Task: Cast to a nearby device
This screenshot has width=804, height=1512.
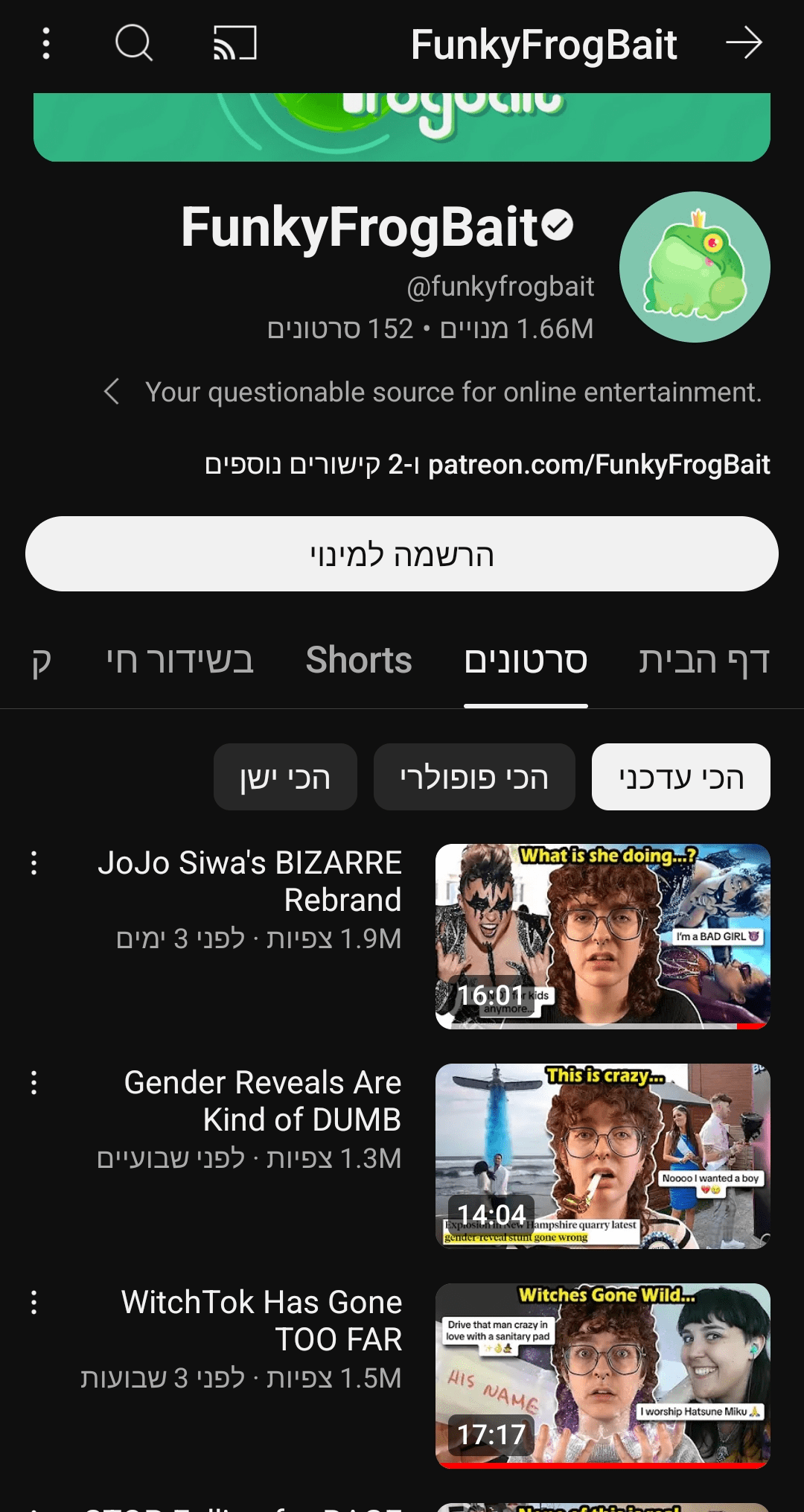Action: 234,43
